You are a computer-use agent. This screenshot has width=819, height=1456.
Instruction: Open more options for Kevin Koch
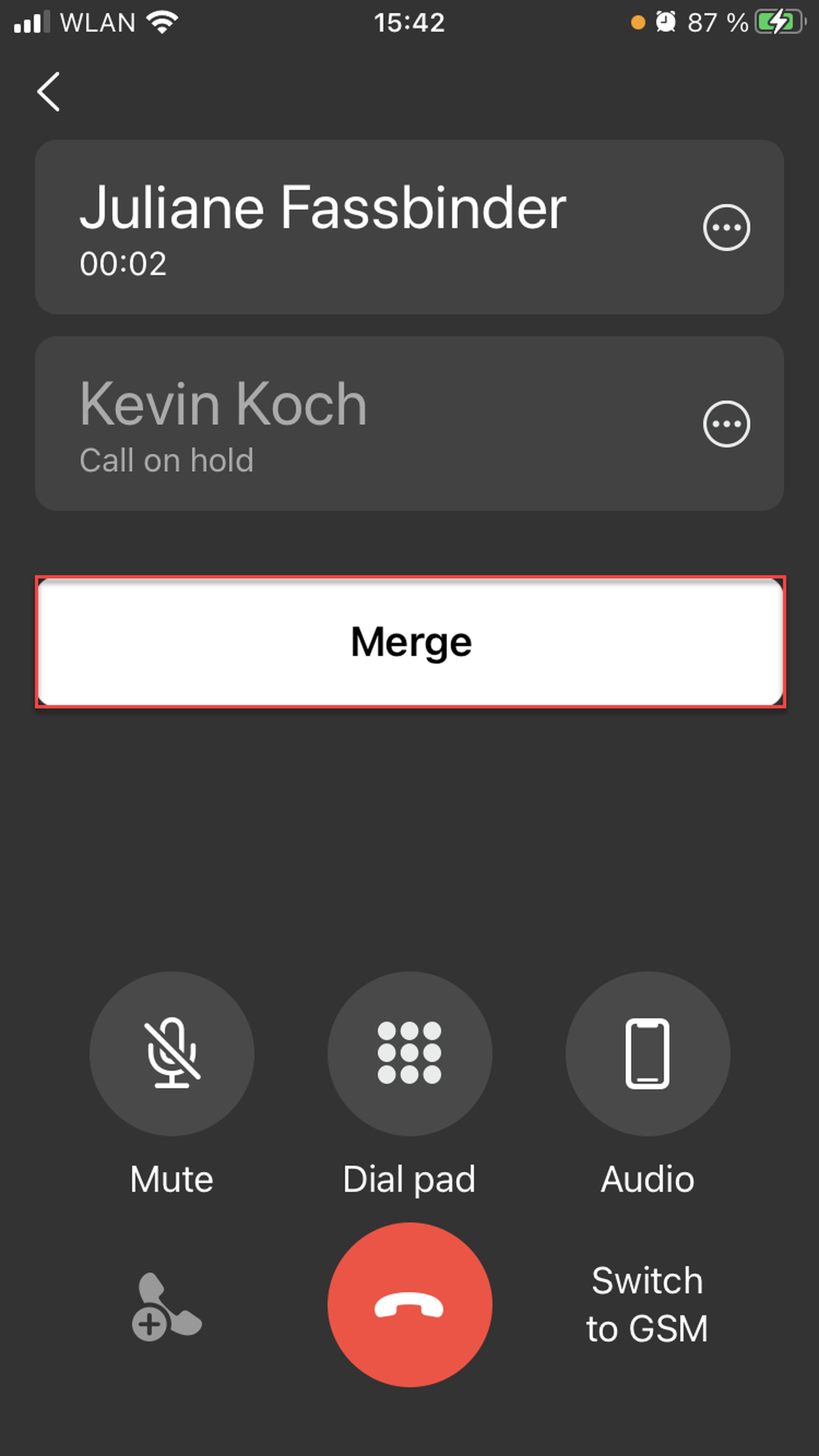pos(726,424)
